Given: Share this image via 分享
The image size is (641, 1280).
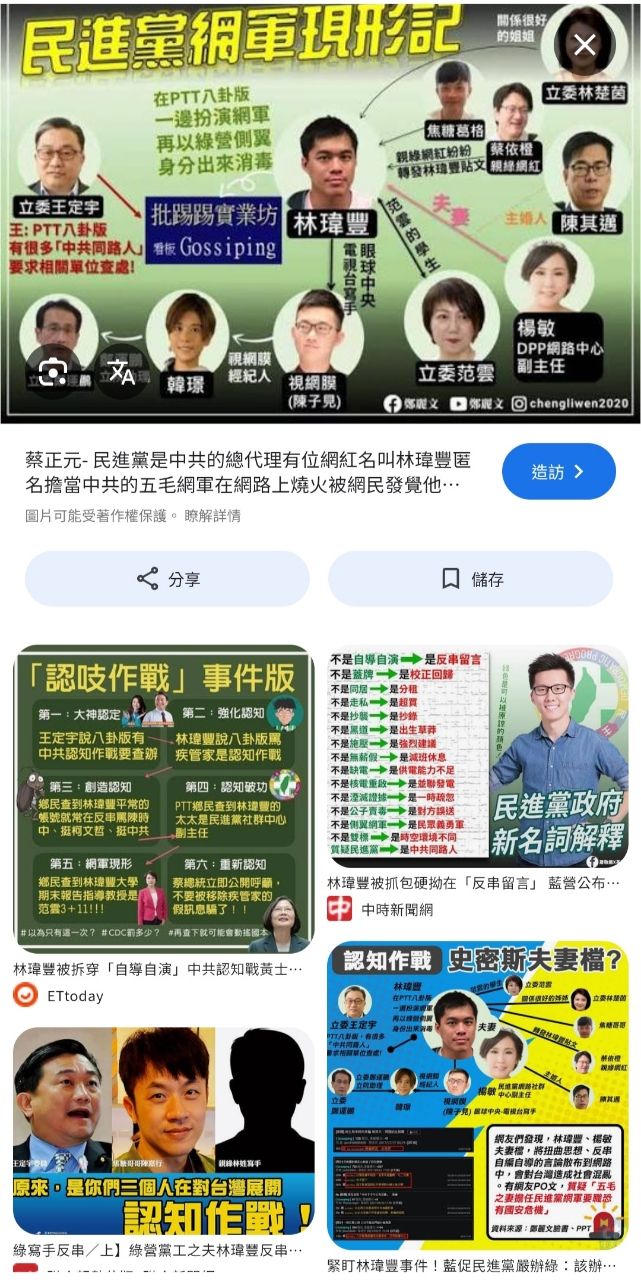Looking at the screenshot, I should coord(167,578).
